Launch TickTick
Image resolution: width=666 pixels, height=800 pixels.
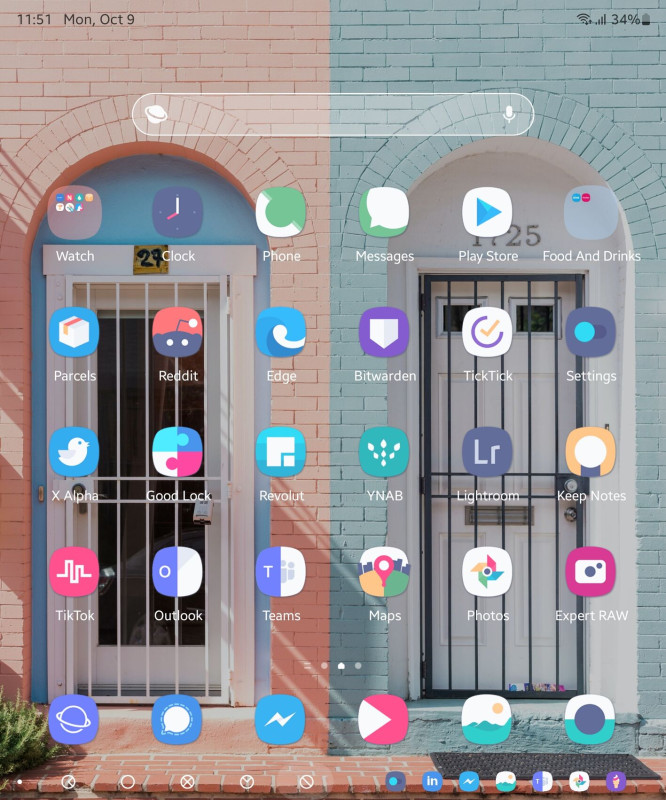(487, 332)
